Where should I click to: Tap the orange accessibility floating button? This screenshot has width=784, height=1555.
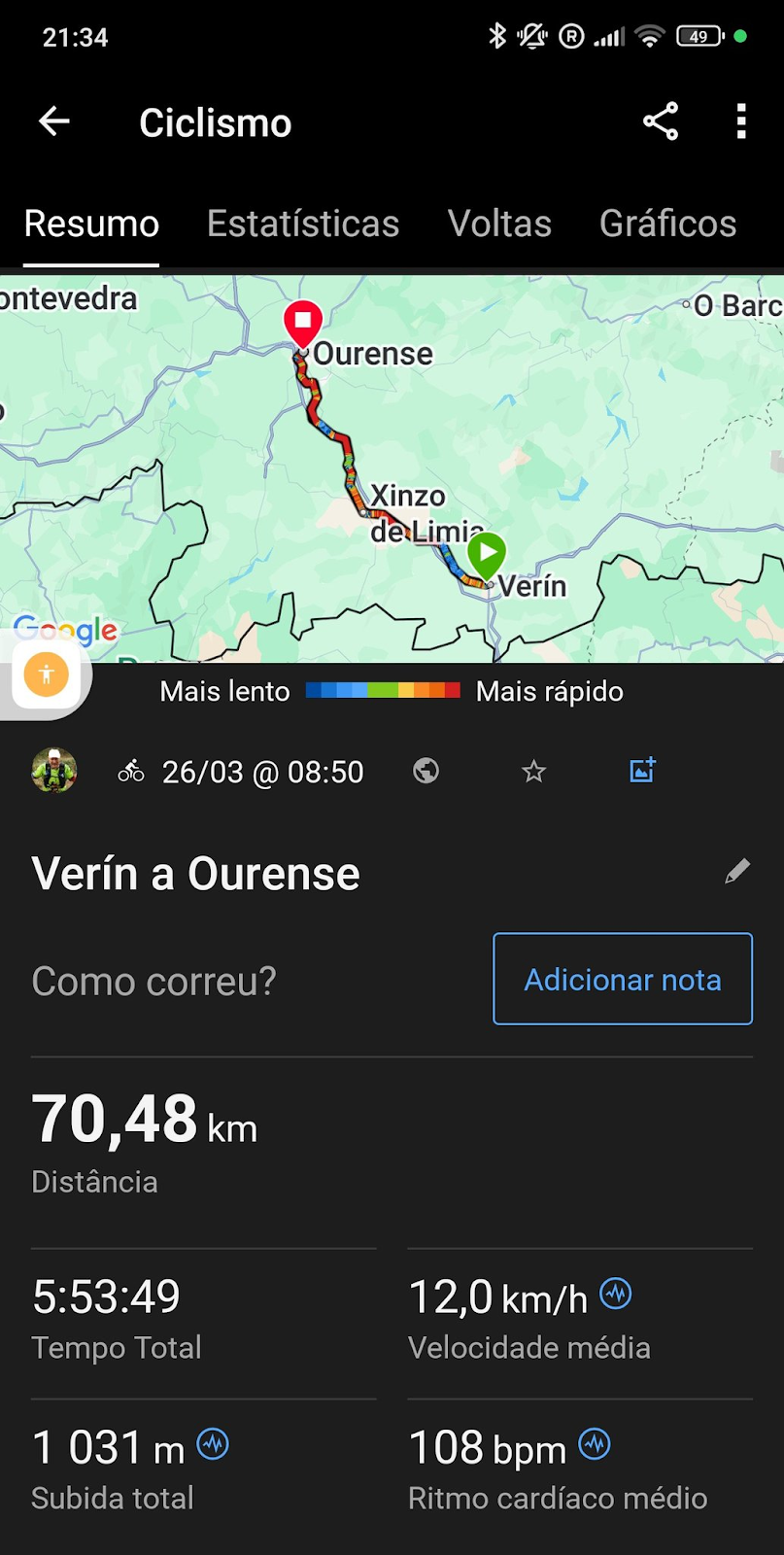coord(46,674)
